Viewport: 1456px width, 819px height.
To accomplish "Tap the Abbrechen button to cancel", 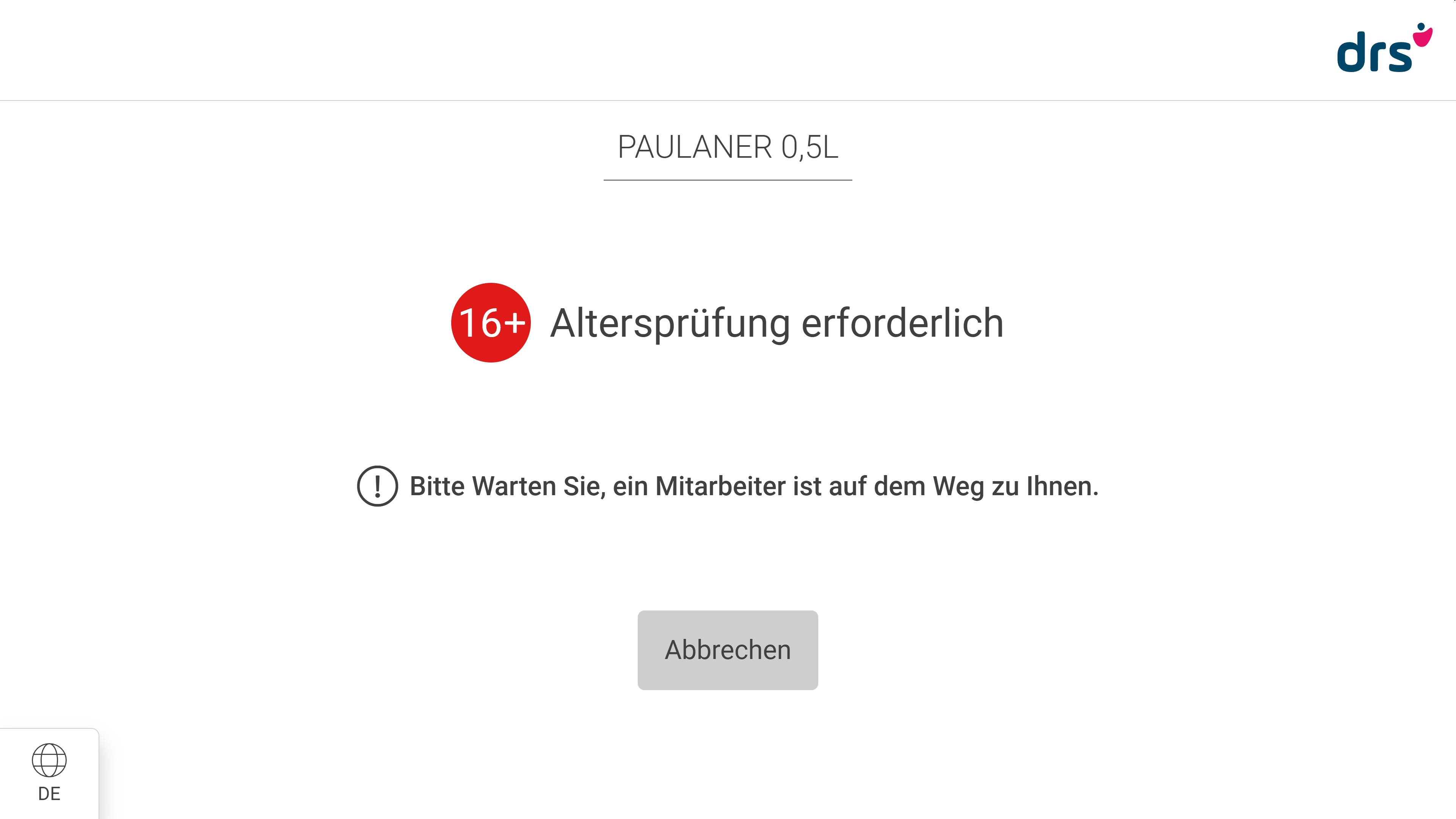I will coord(728,650).
